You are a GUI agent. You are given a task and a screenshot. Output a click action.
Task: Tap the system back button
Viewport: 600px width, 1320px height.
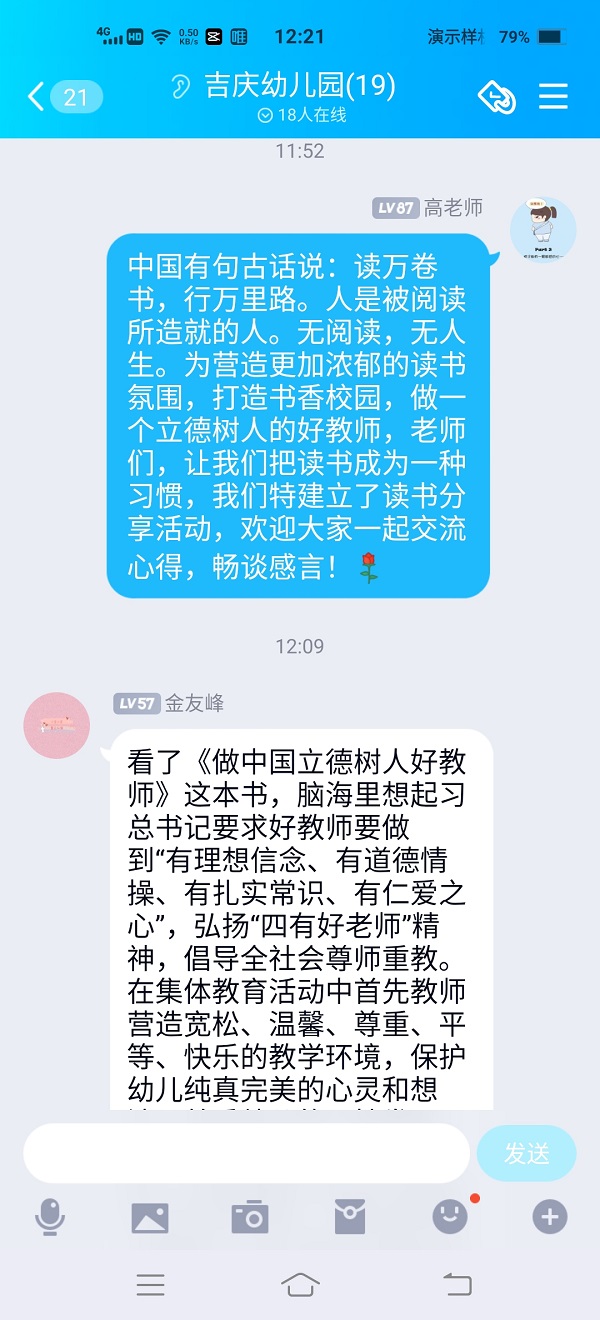pos(456,1285)
